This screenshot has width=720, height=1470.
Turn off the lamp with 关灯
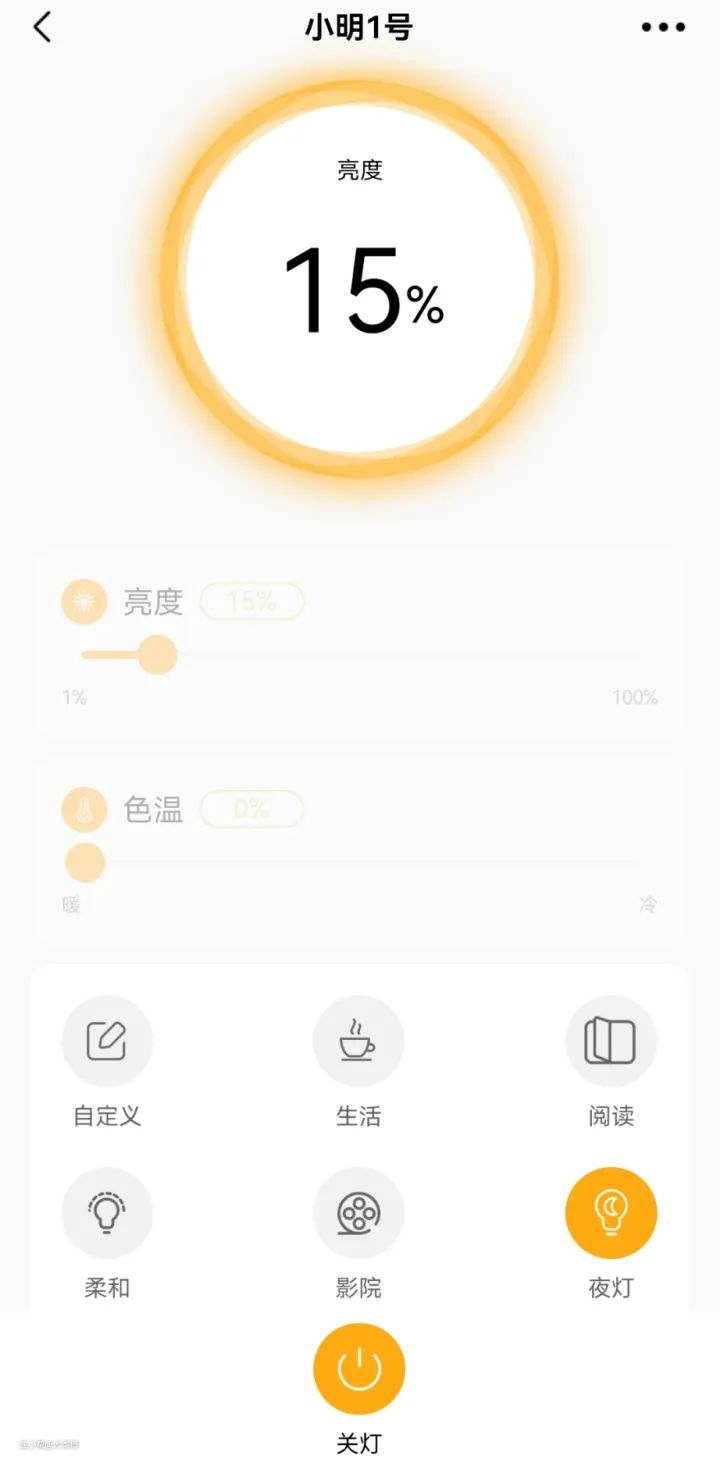(359, 1369)
